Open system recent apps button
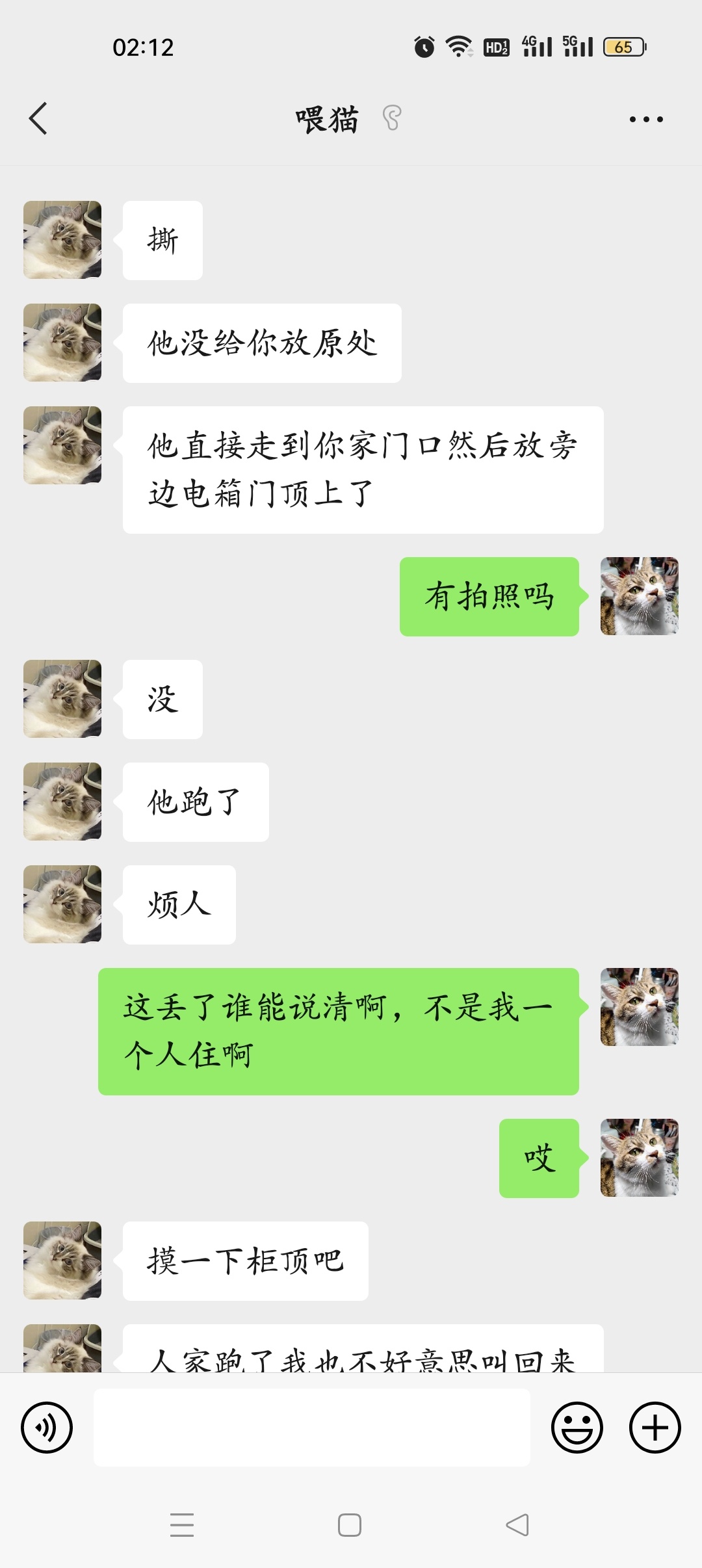This screenshot has width=702, height=1568. [182, 1525]
